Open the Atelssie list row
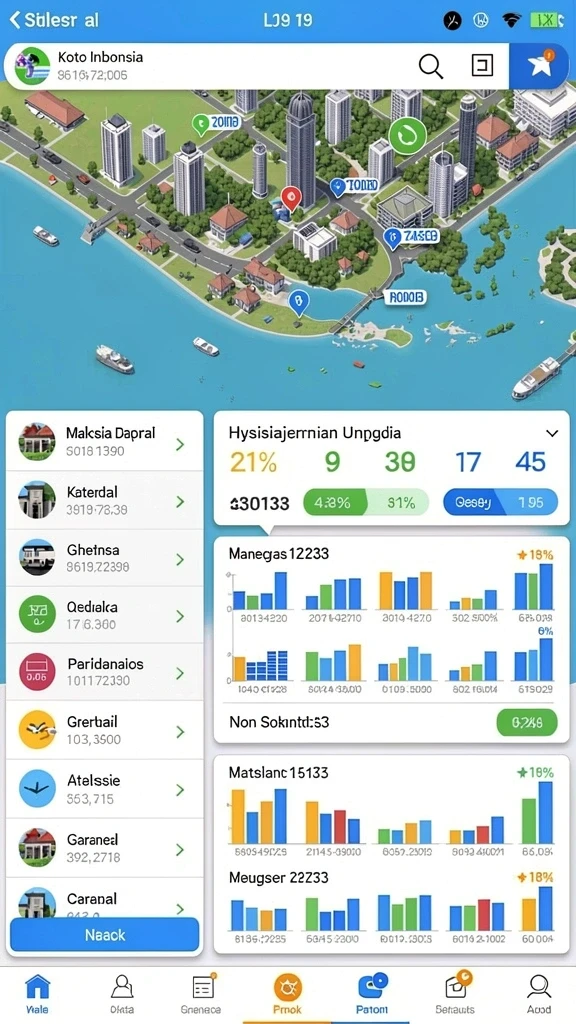This screenshot has width=576, height=1024. (104, 788)
